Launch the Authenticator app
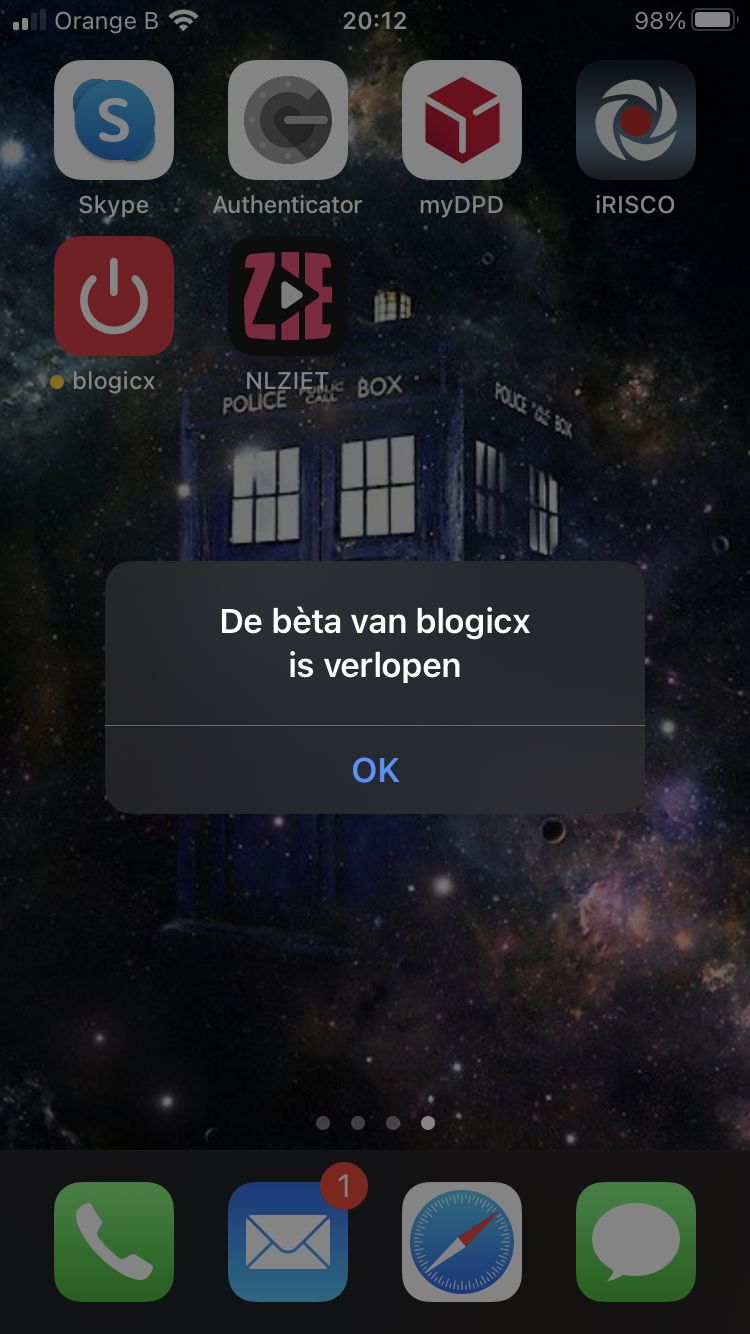The height and width of the screenshot is (1334, 750). pyautogui.click(x=288, y=120)
